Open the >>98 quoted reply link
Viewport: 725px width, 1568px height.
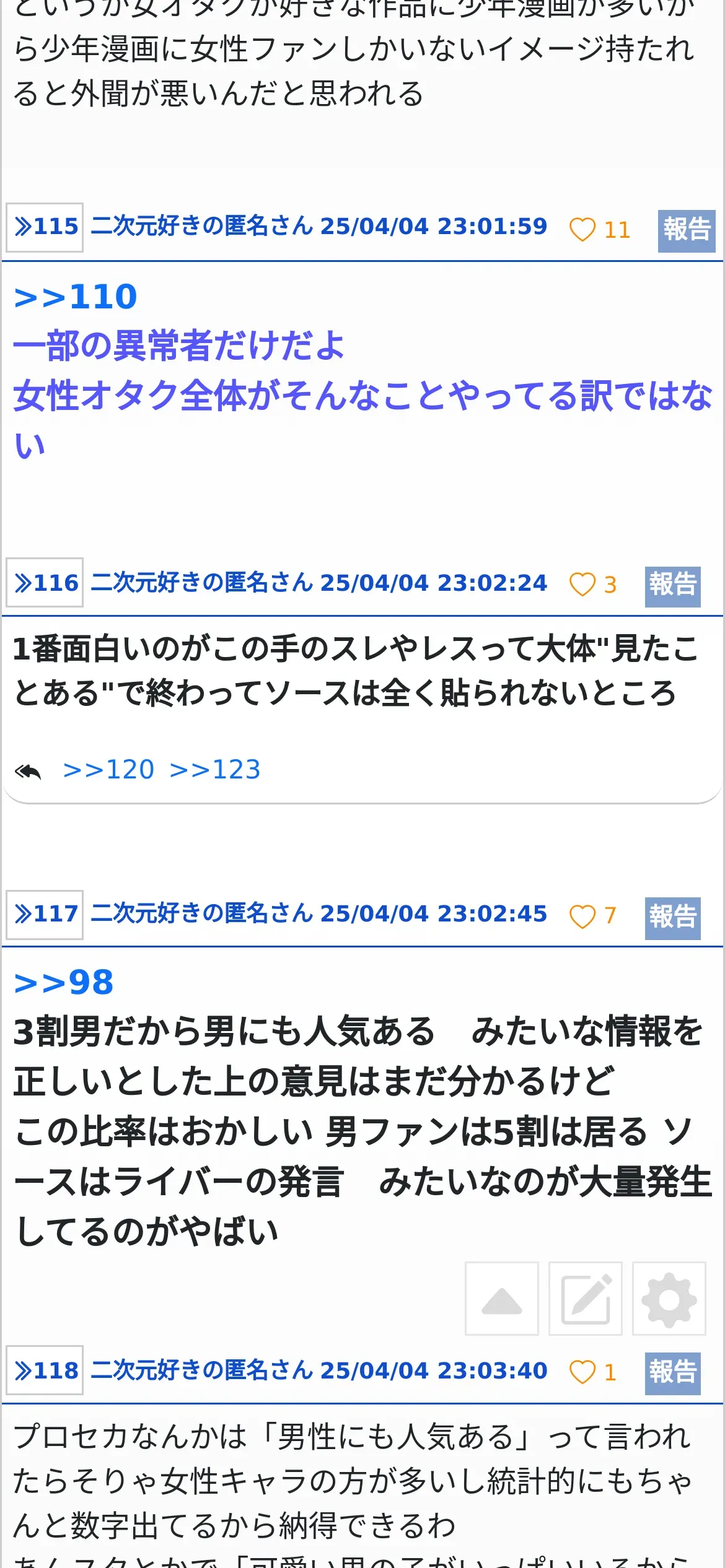point(64,983)
